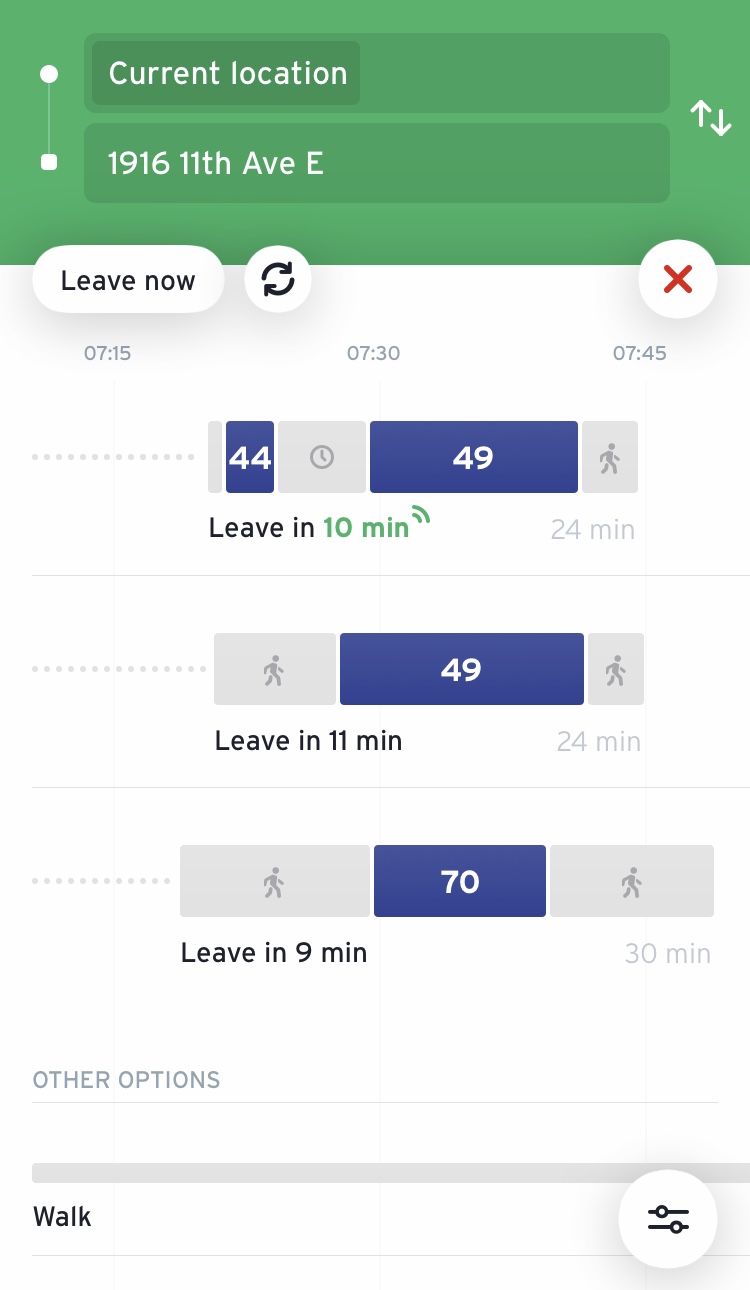Choose the route leaving in 9 min

tap(273, 953)
